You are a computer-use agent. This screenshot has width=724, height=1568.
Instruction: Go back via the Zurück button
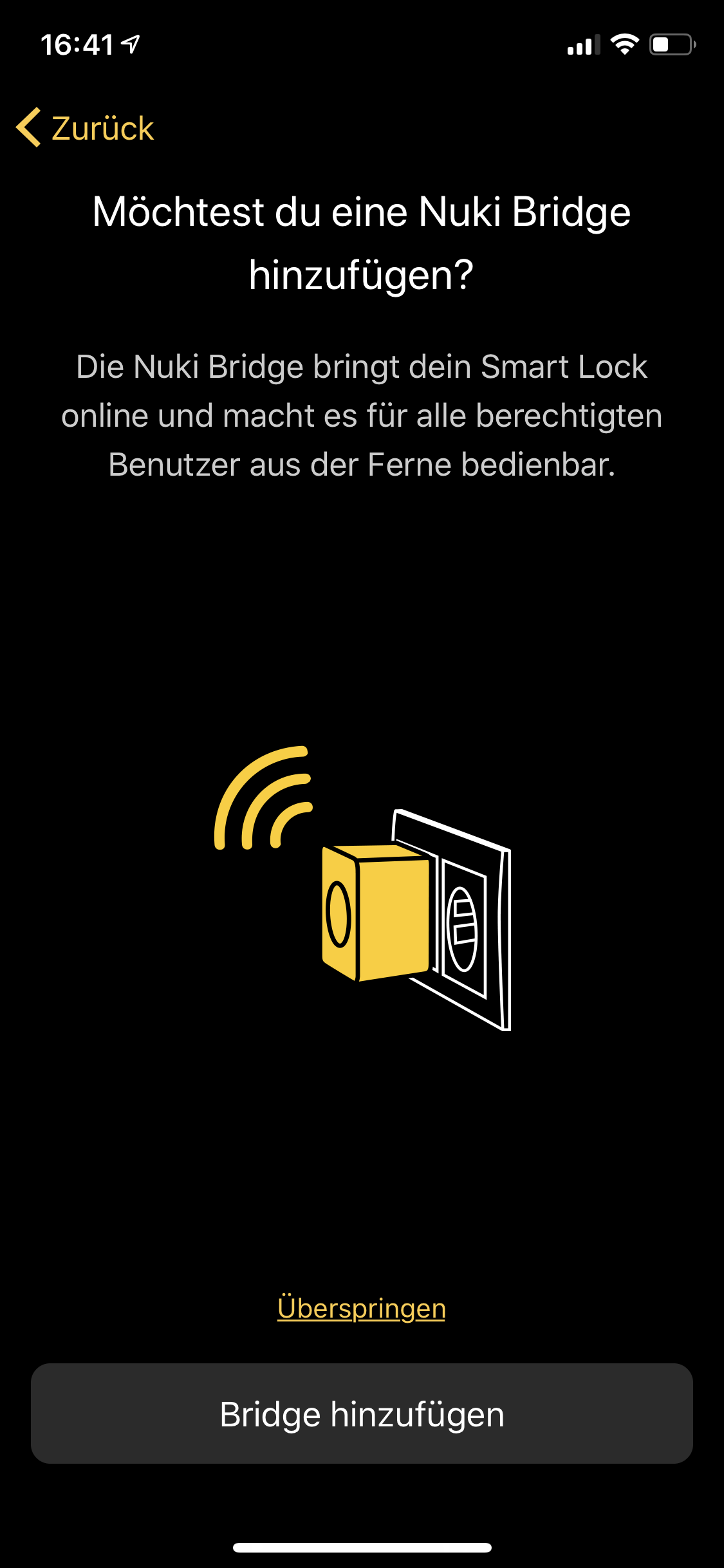[x=86, y=128]
